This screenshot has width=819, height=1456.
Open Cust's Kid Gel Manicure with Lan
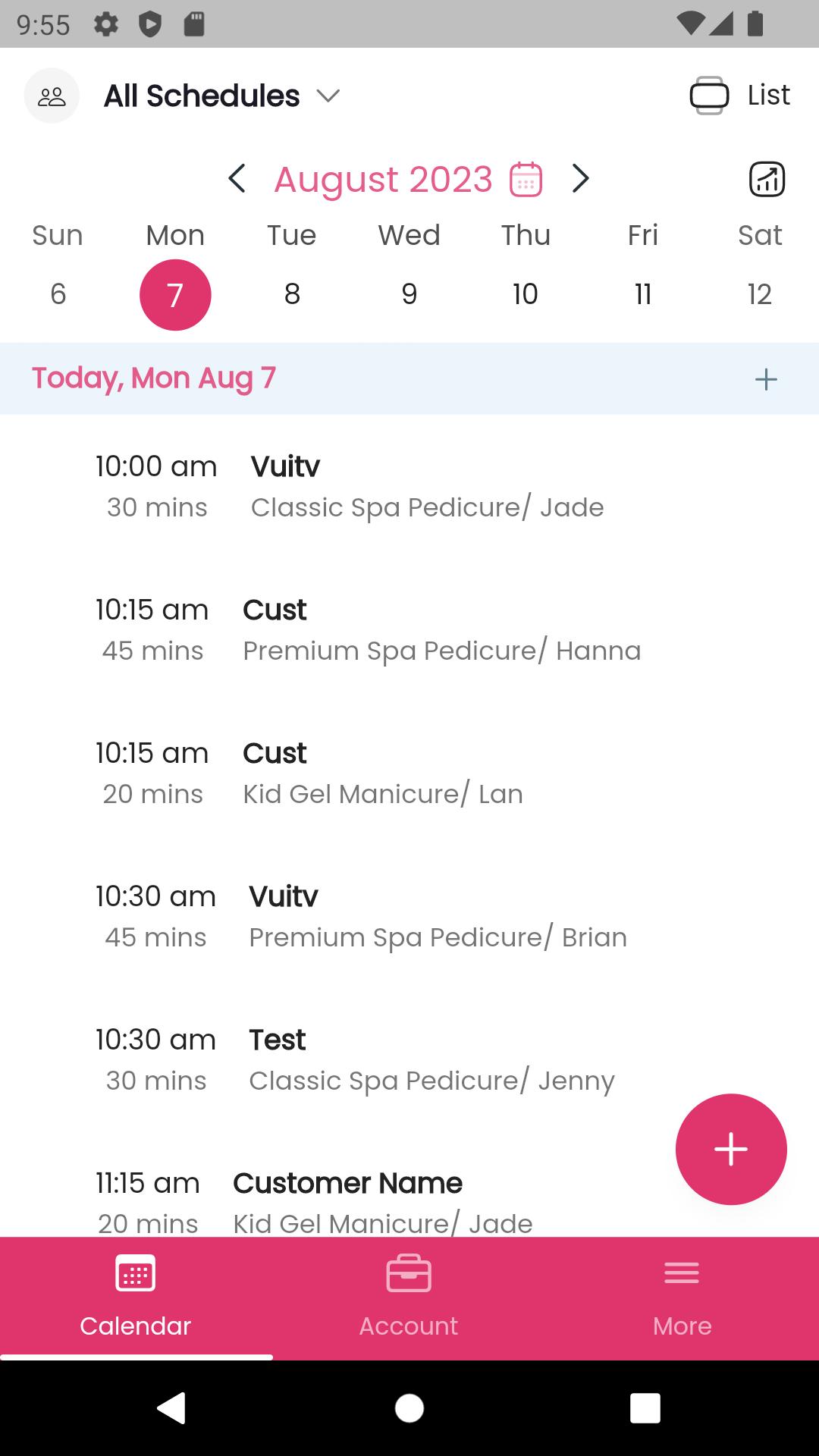click(409, 773)
